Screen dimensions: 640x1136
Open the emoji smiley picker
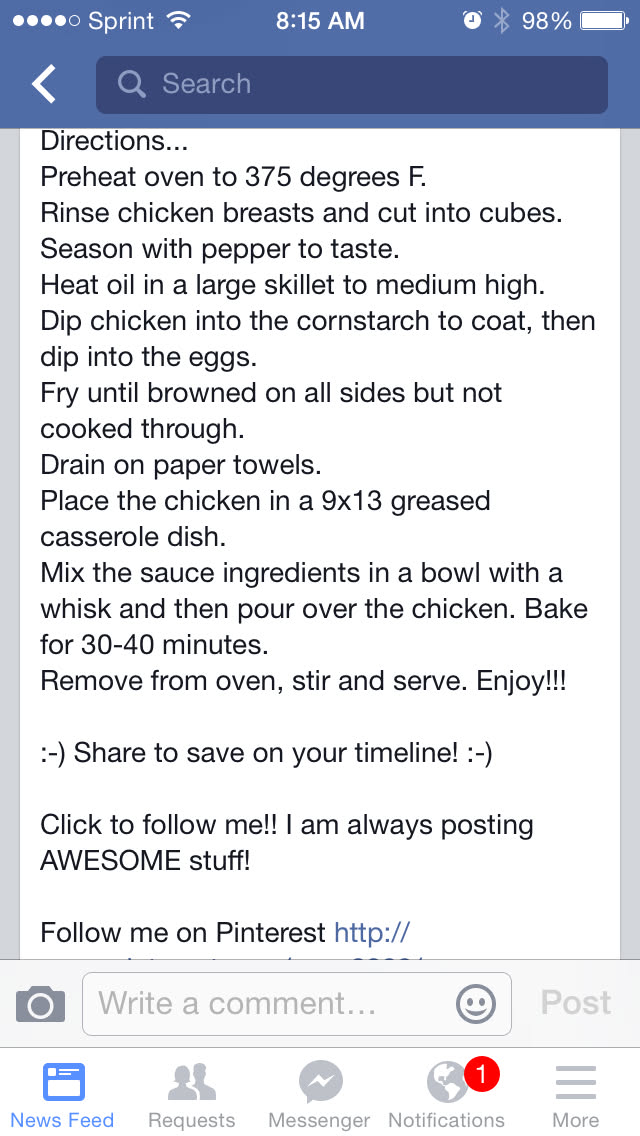point(475,1003)
